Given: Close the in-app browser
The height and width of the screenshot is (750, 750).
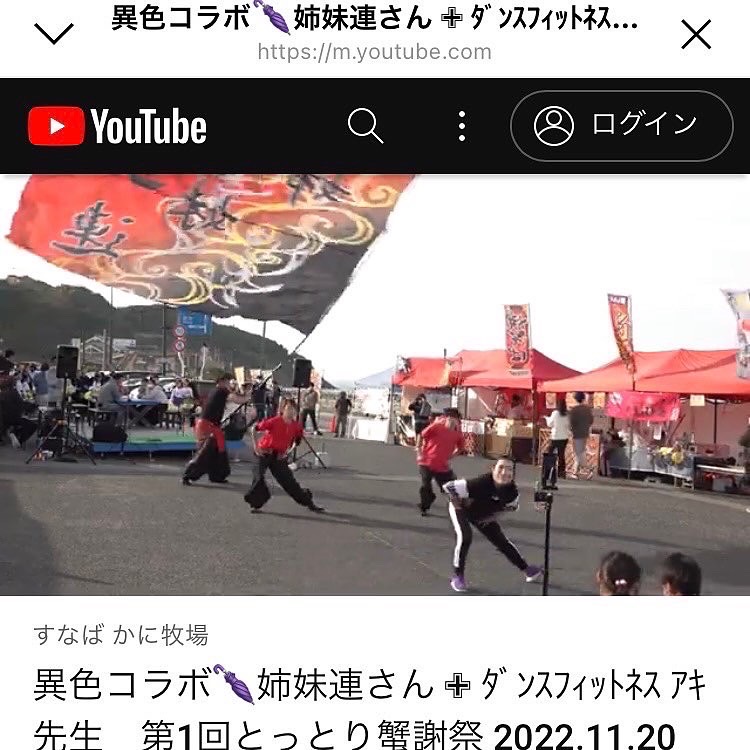Looking at the screenshot, I should click(696, 35).
